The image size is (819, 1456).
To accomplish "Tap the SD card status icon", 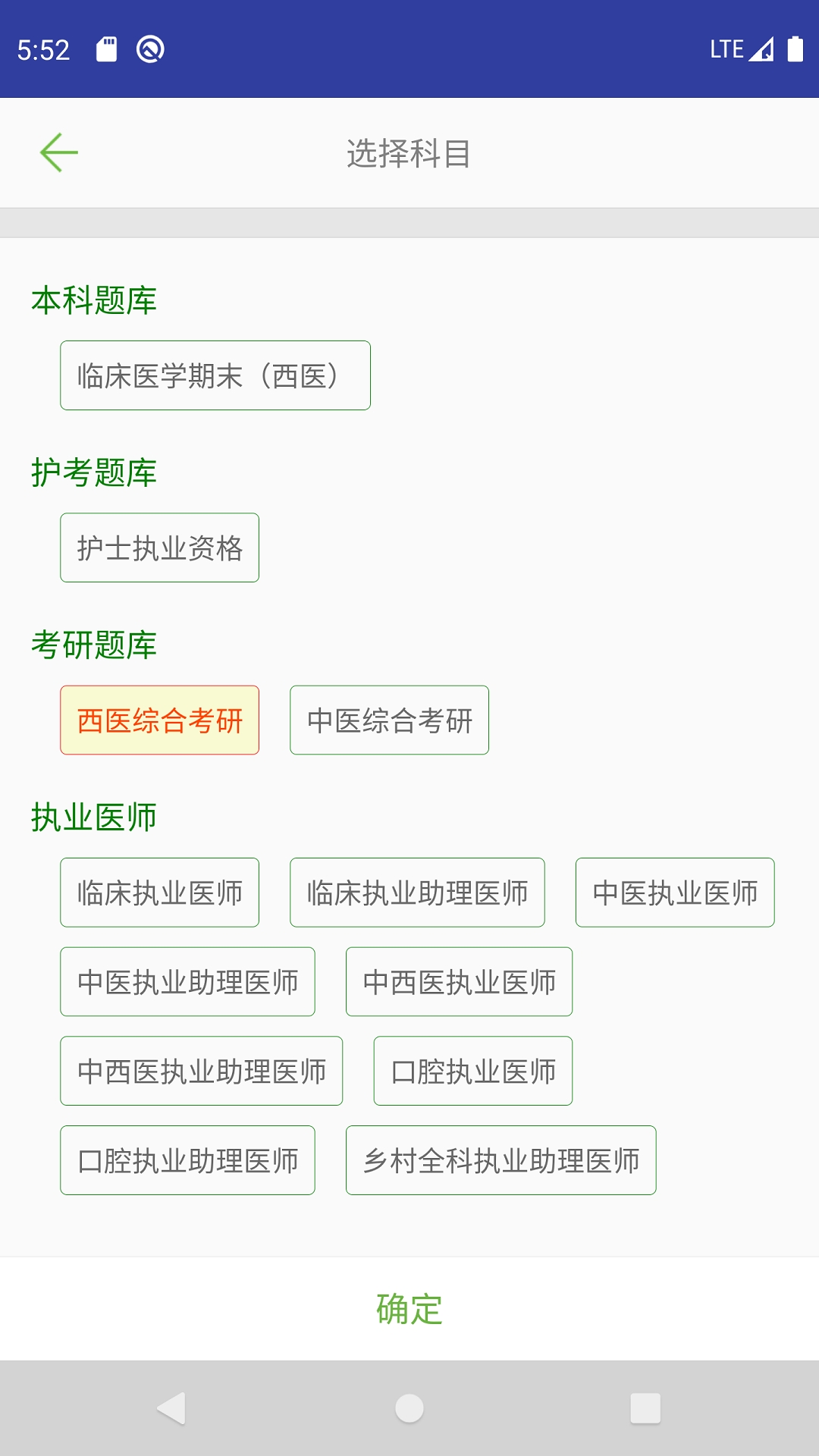I will pyautogui.click(x=106, y=49).
